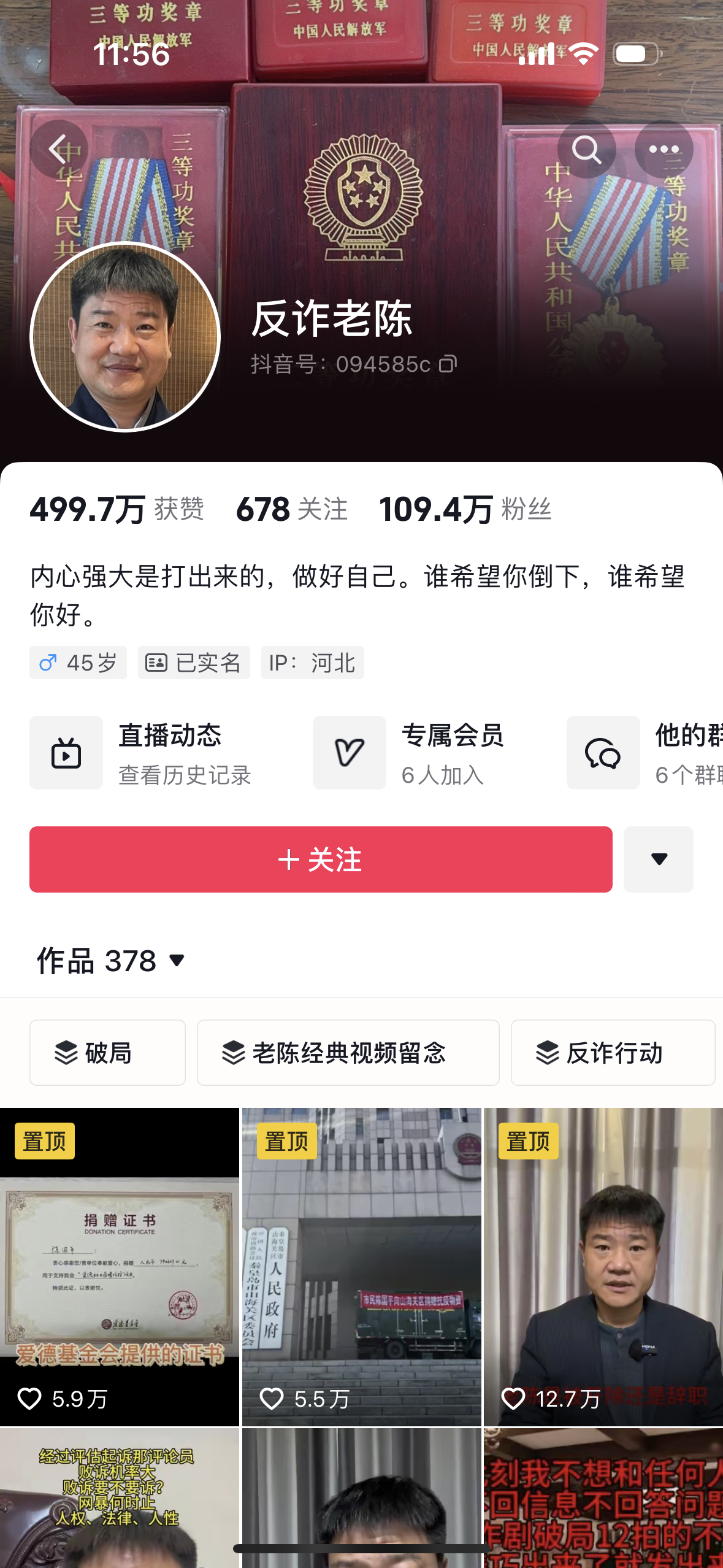The height and width of the screenshot is (1568, 723).
Task: View the profile avatar photo
Action: point(125,337)
